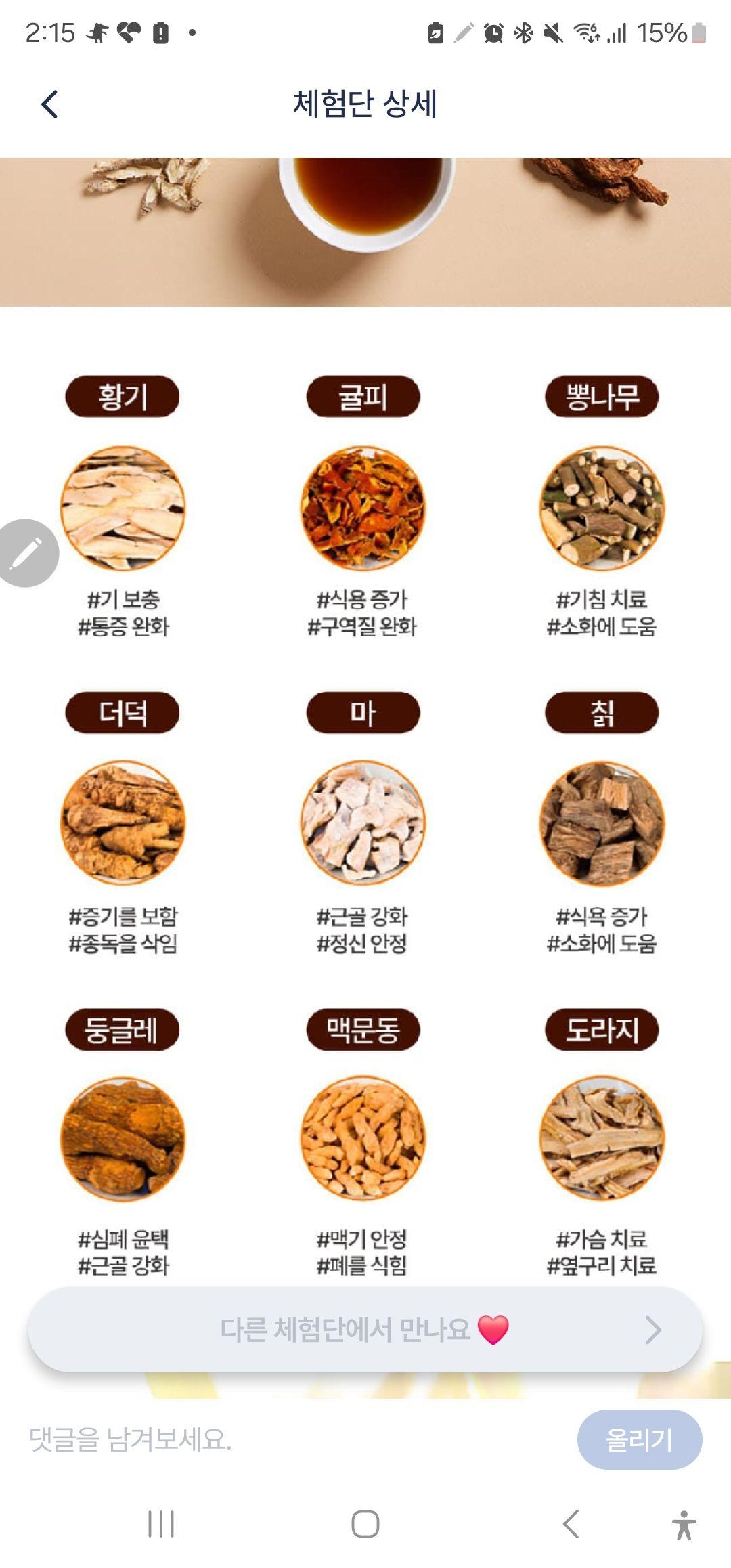731x1568 pixels.
Task: Focus the '댓글을 남겨보세요' comment field
Action: 291,1440
